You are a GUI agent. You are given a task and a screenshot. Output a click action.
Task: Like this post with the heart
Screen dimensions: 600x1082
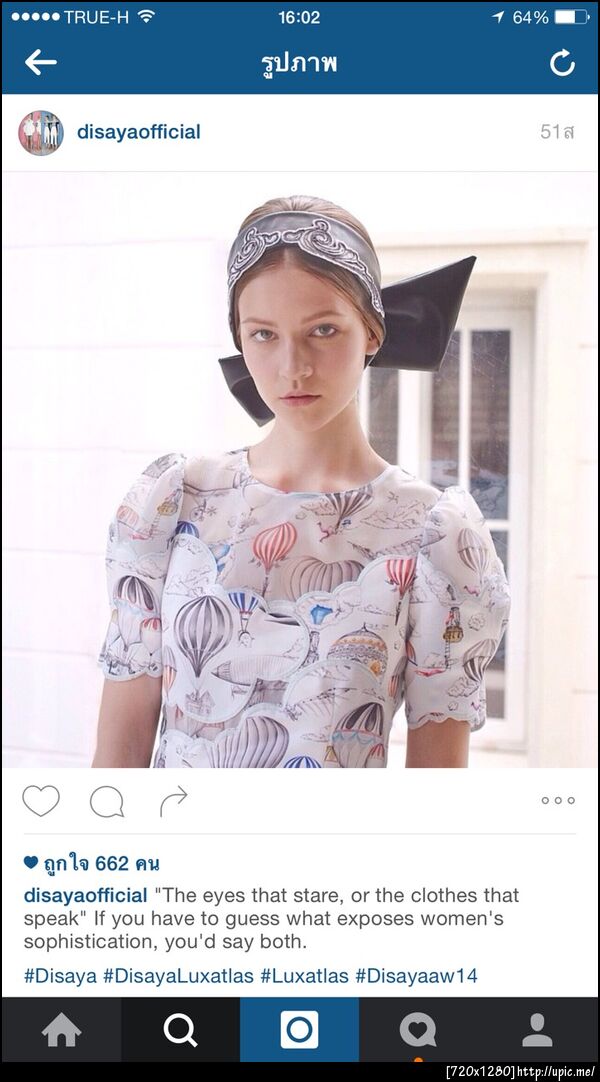[41, 800]
